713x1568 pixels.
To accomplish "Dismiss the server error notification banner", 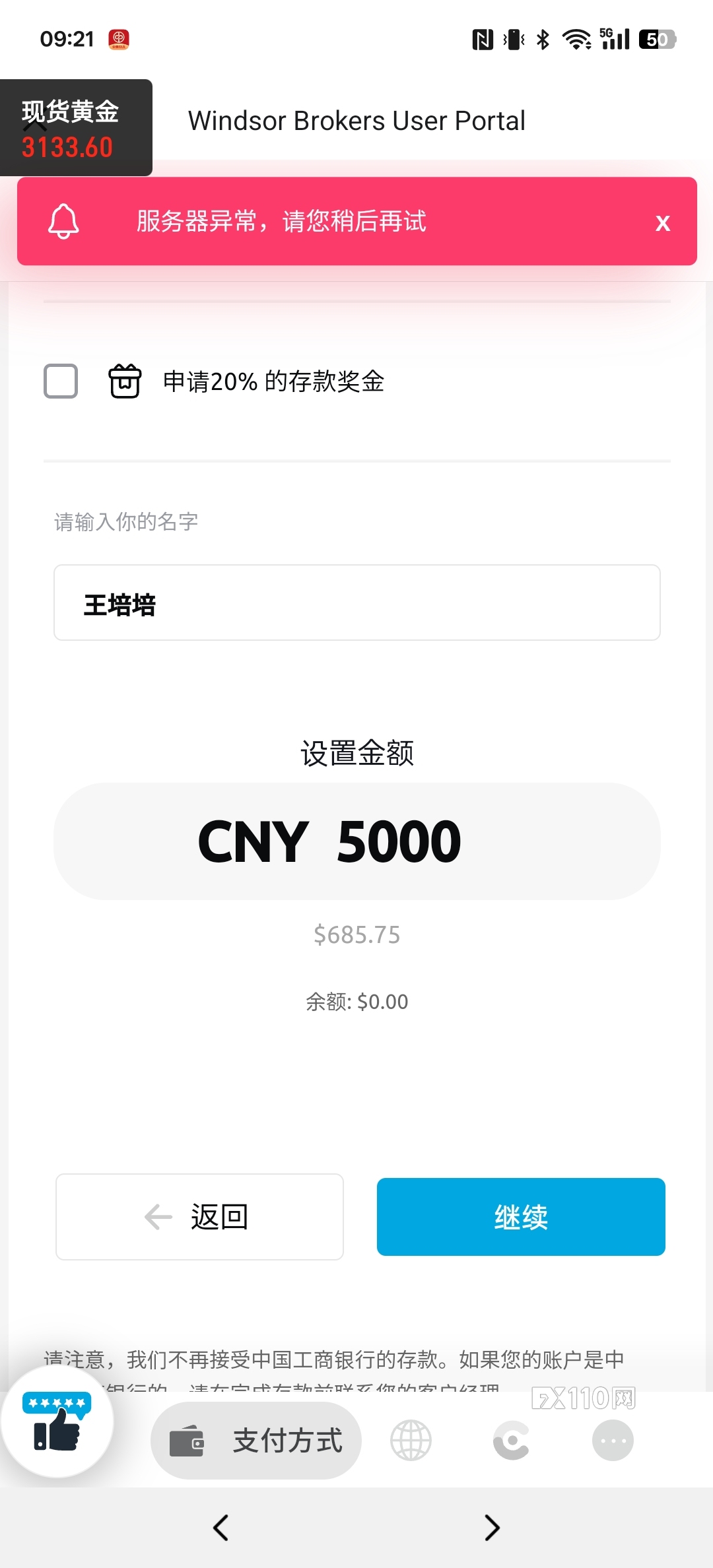I will coord(662,223).
